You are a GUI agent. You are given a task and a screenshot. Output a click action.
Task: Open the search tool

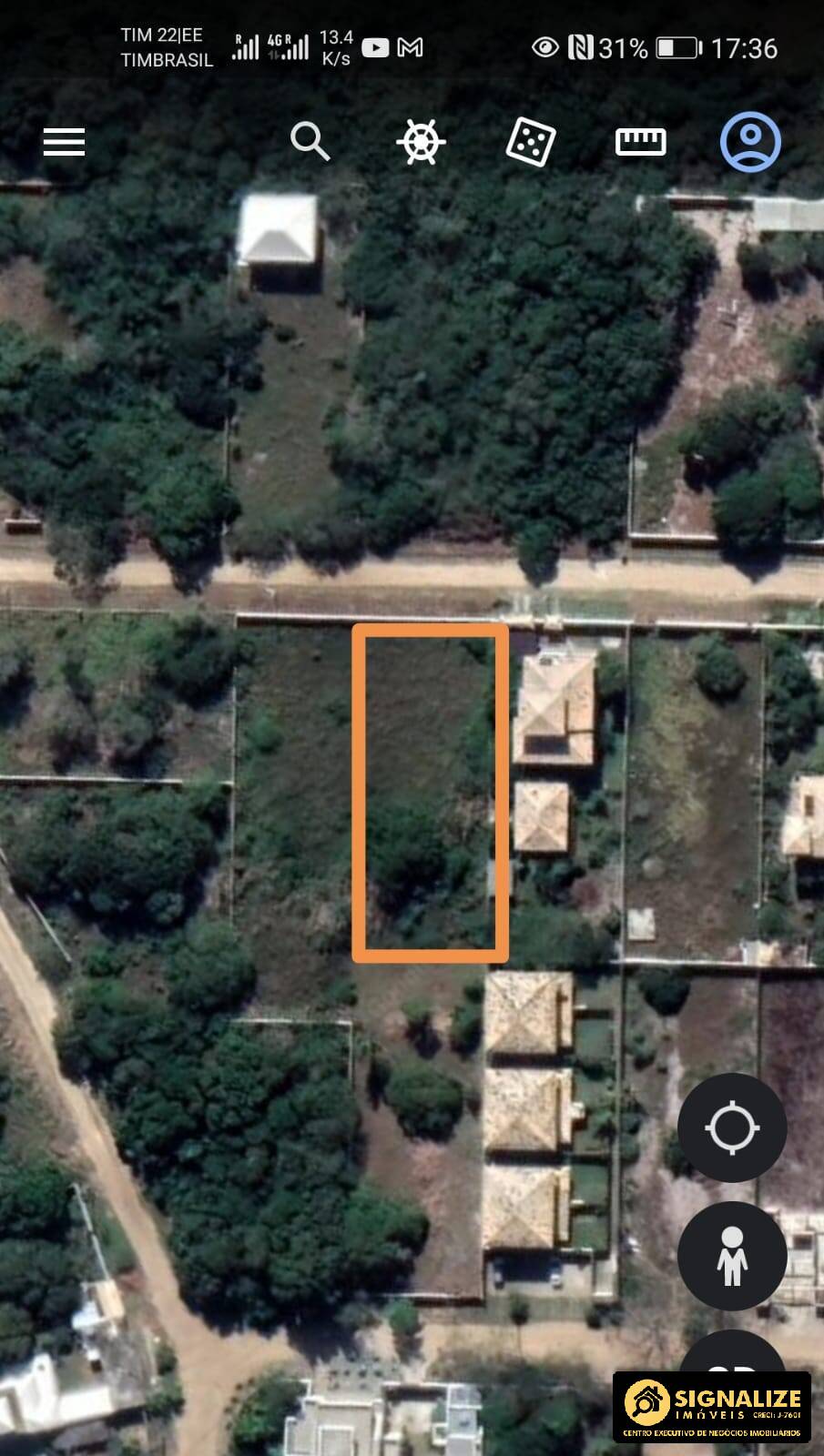[310, 142]
